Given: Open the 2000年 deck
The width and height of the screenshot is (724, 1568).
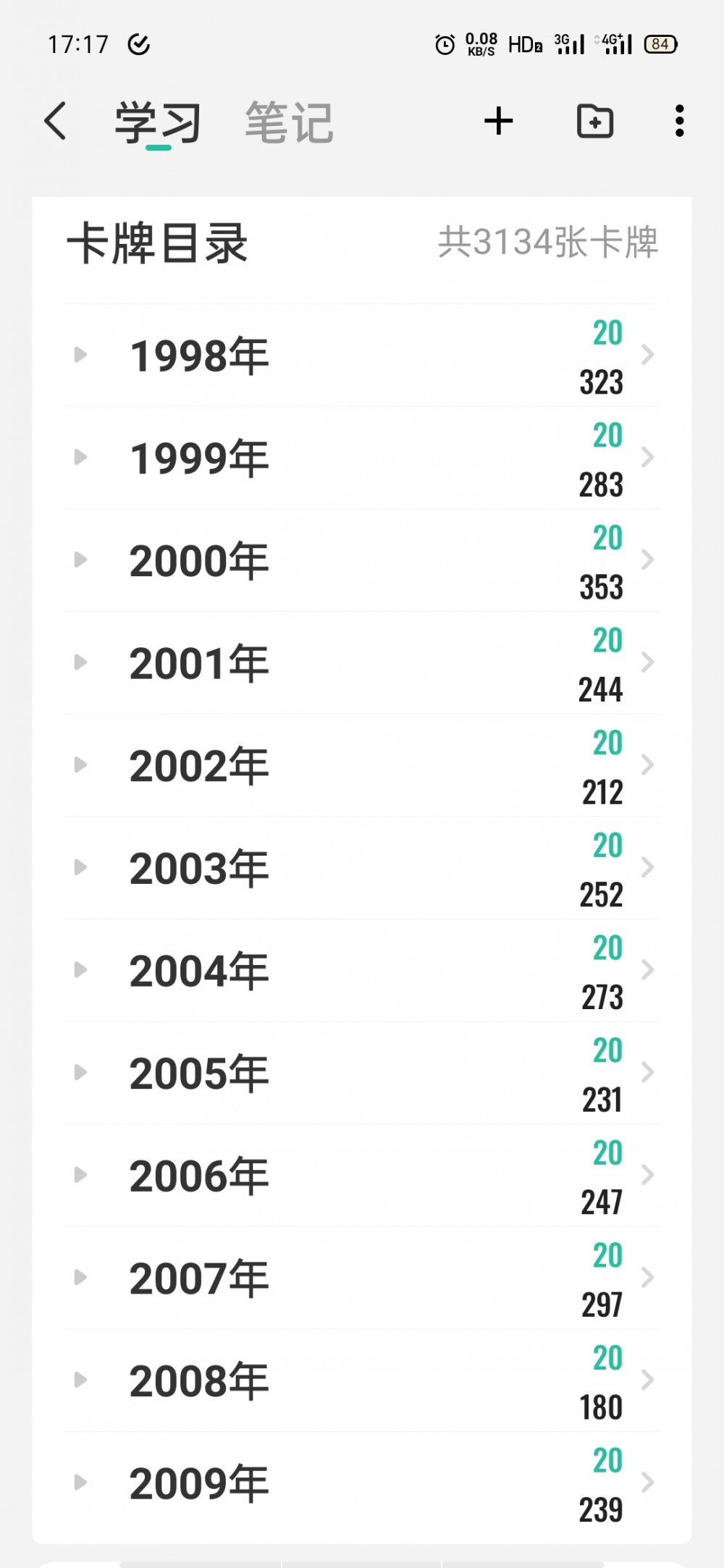Looking at the screenshot, I should (x=362, y=560).
